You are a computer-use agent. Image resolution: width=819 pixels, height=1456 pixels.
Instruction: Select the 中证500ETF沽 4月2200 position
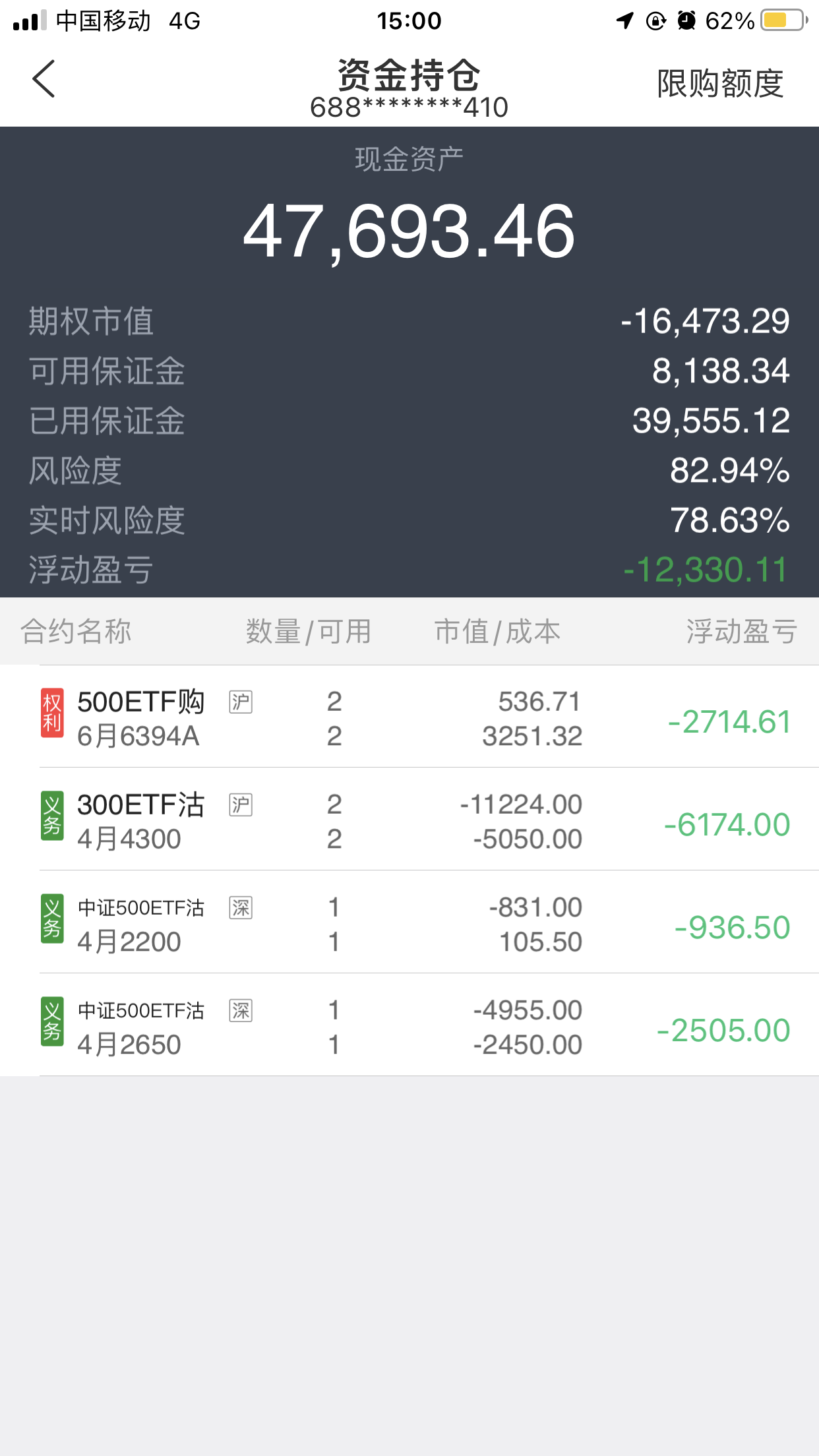[409, 924]
